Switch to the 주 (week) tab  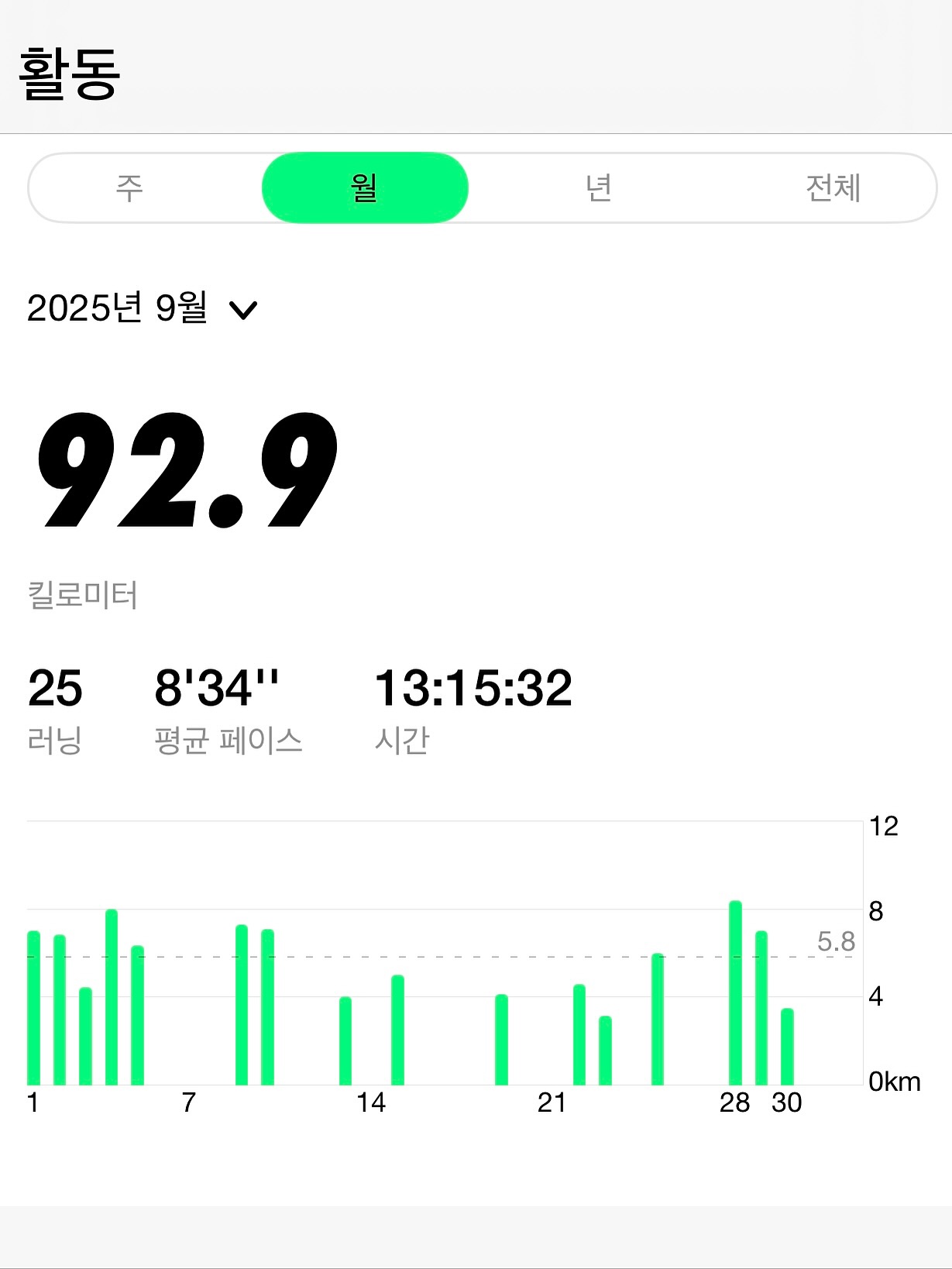pos(129,188)
